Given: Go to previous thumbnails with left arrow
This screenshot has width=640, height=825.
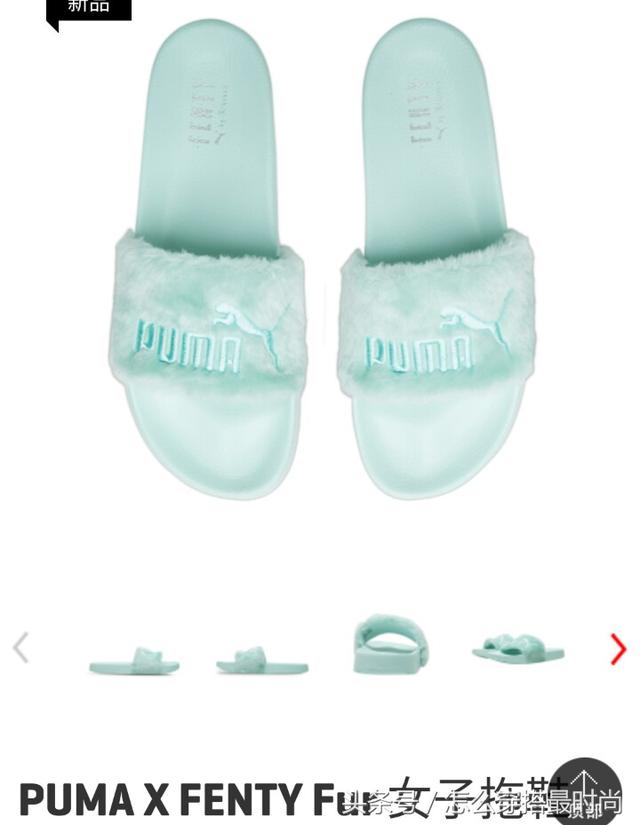Looking at the screenshot, I should (21, 648).
